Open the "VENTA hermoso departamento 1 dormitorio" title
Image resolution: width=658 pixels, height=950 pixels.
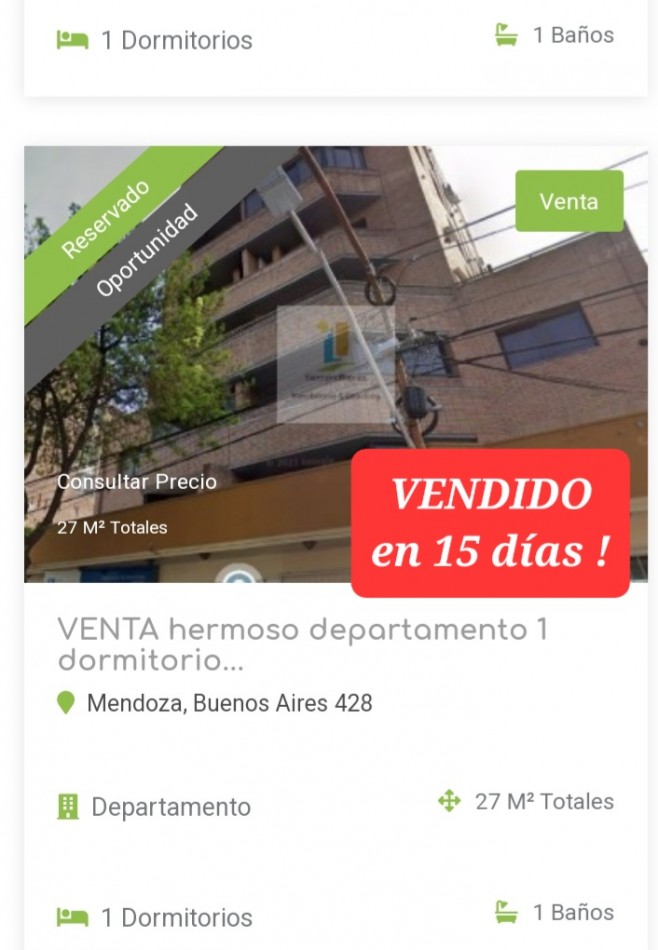302,645
